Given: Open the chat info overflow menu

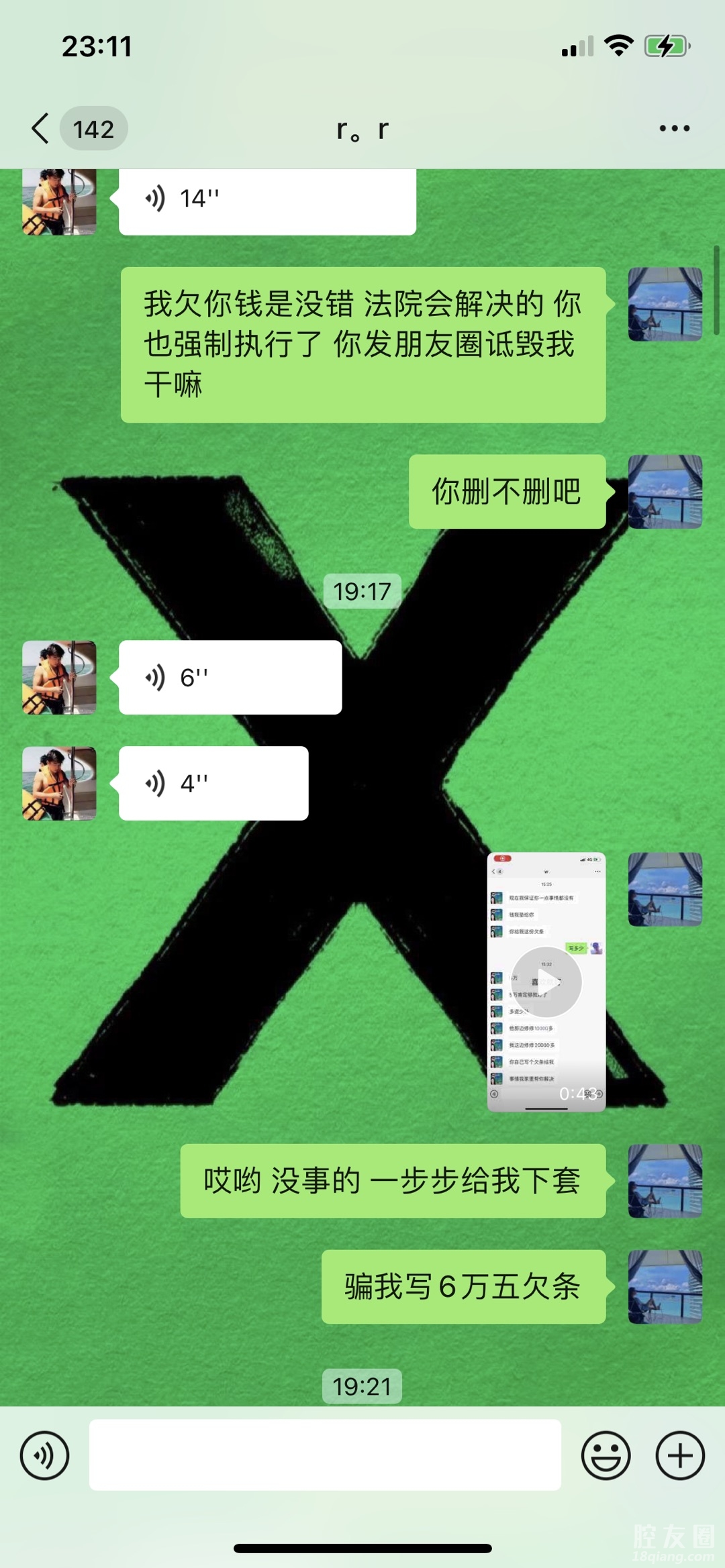Looking at the screenshot, I should [674, 128].
